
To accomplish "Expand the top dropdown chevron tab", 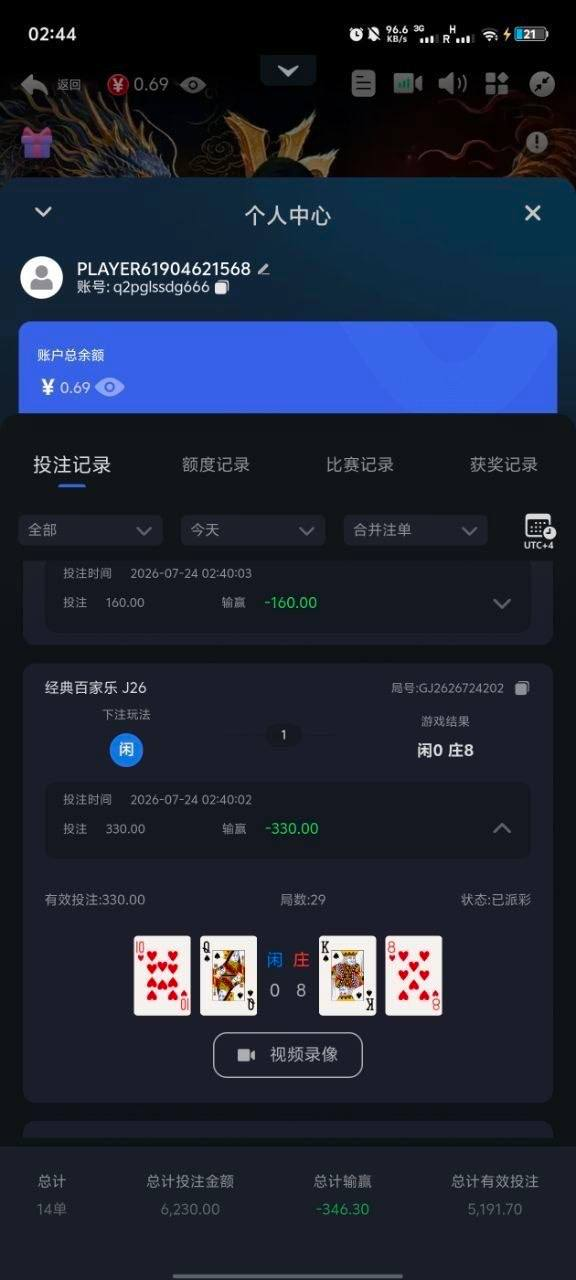I will coord(288,70).
